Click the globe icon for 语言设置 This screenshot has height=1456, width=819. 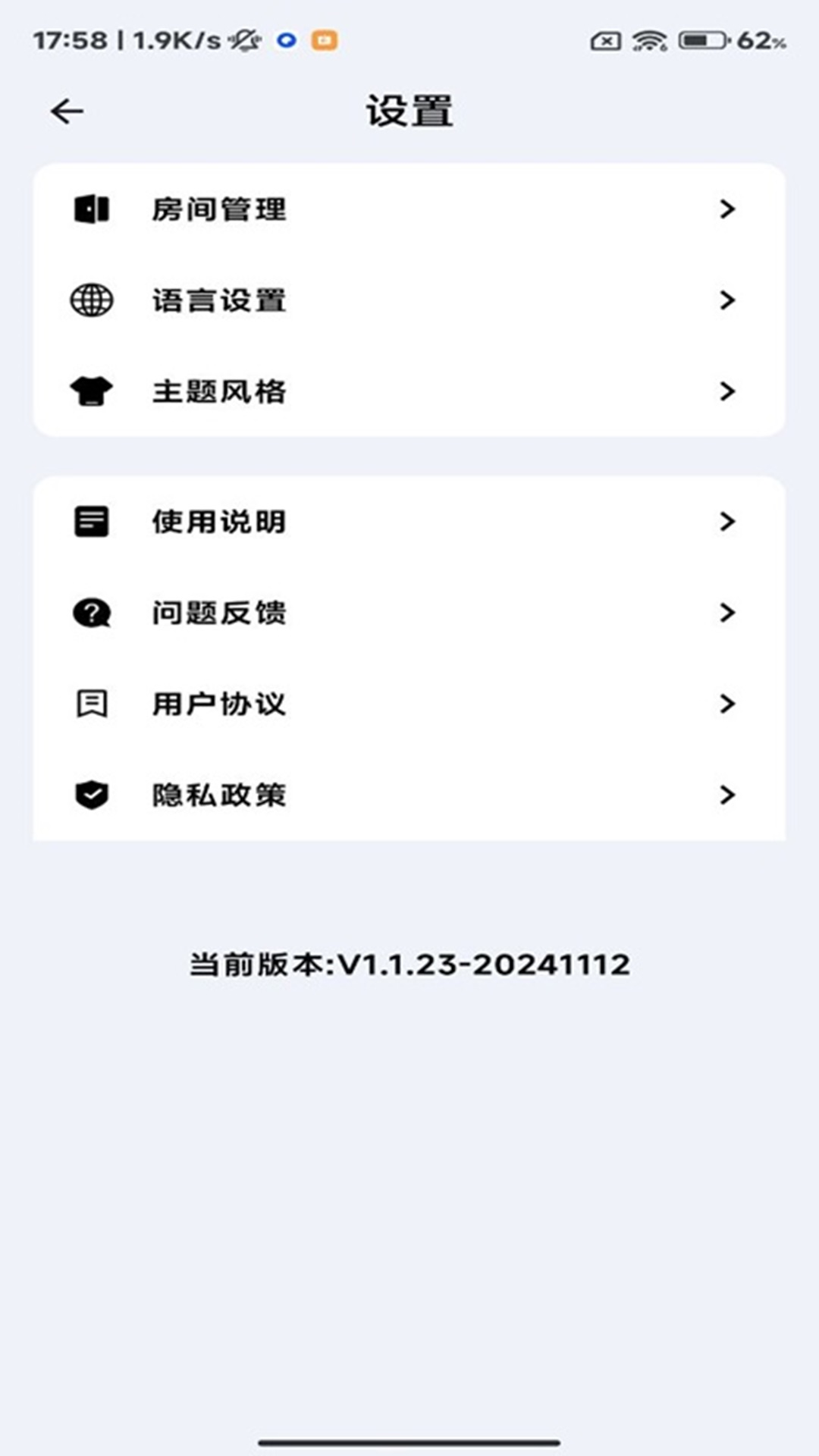click(x=90, y=300)
